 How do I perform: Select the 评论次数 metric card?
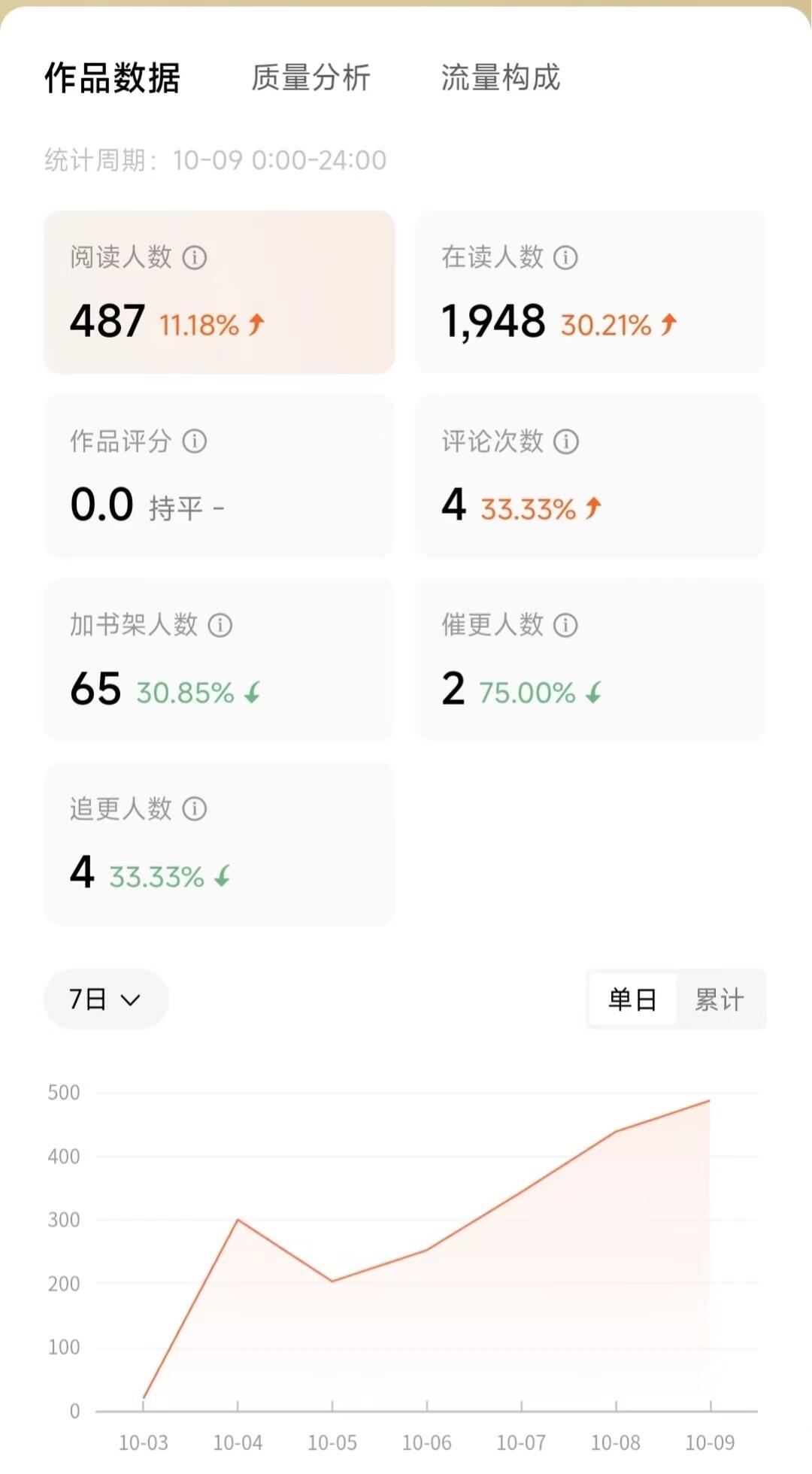(590, 475)
